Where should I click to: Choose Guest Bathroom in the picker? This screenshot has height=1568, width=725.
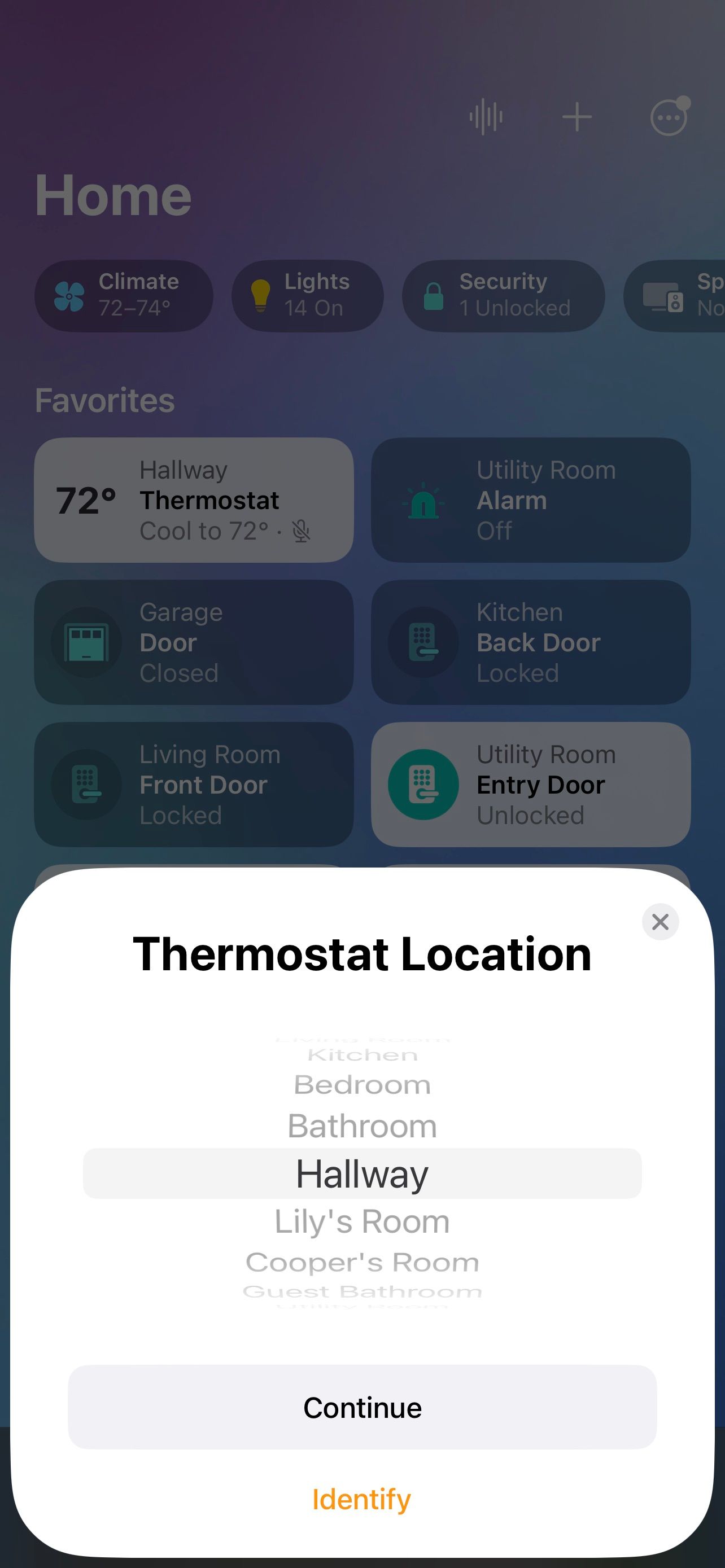362,1291
